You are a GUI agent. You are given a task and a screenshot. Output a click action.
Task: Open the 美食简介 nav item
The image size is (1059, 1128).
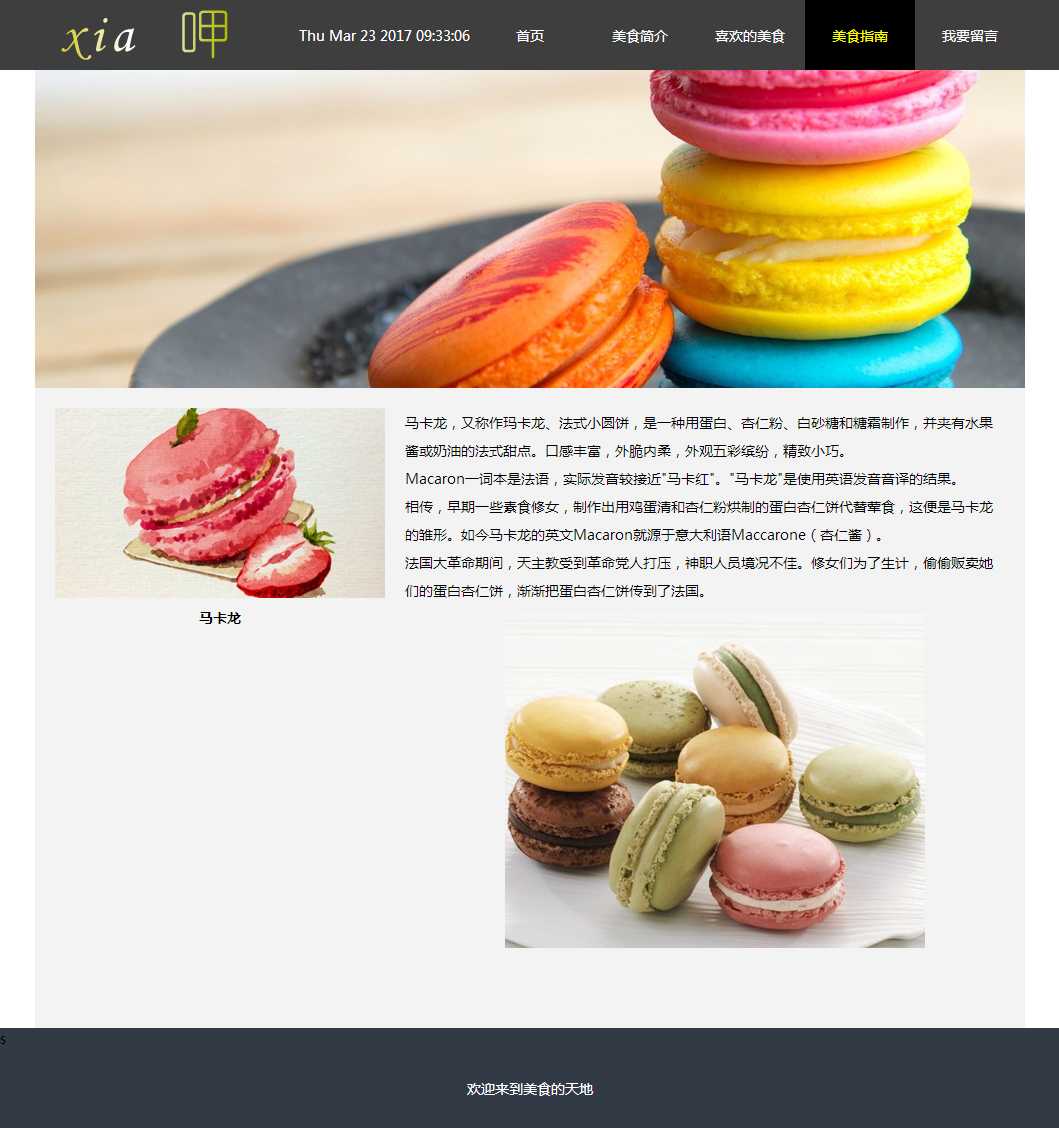coord(640,36)
